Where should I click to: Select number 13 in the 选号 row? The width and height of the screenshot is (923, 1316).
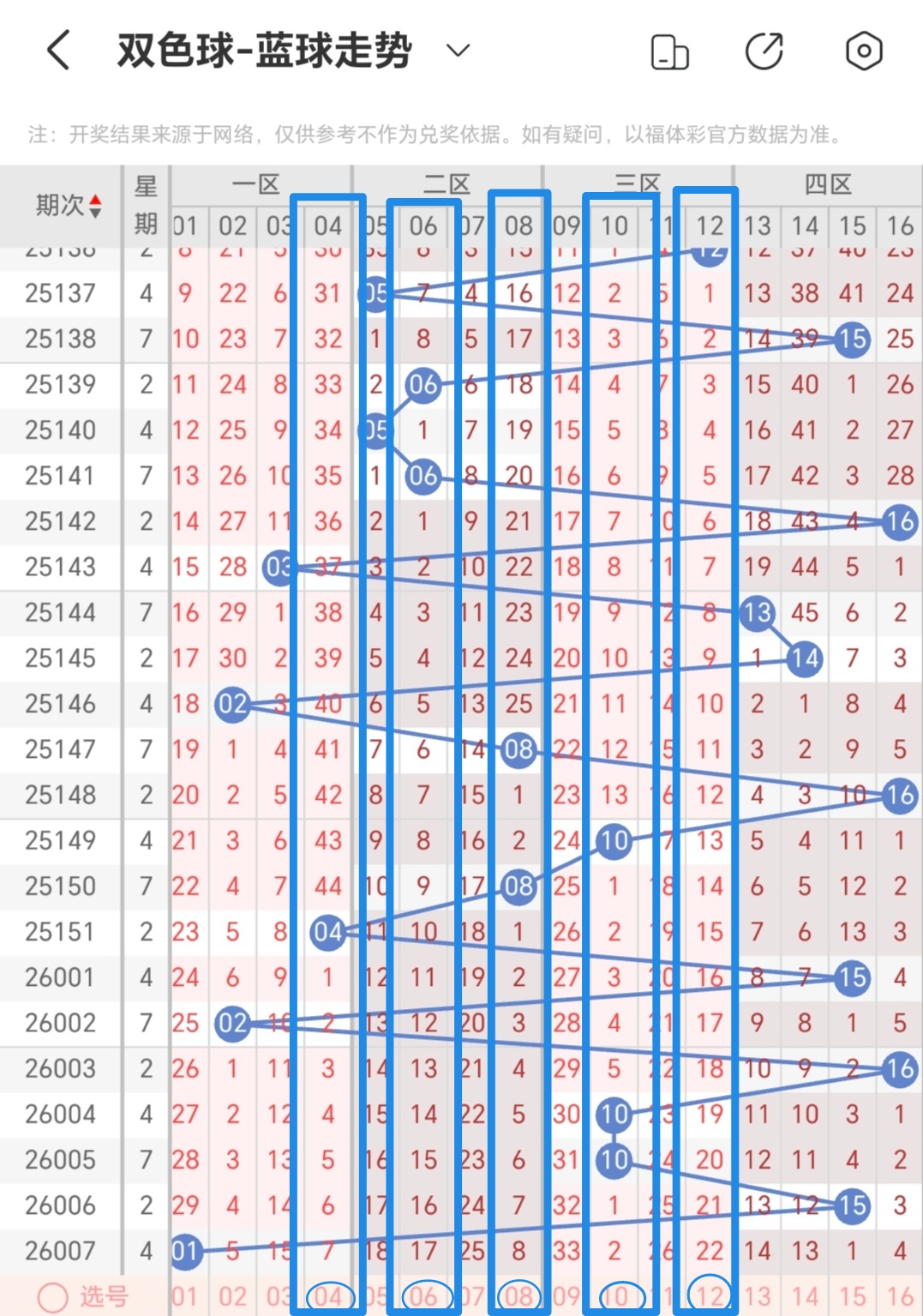point(757,1296)
